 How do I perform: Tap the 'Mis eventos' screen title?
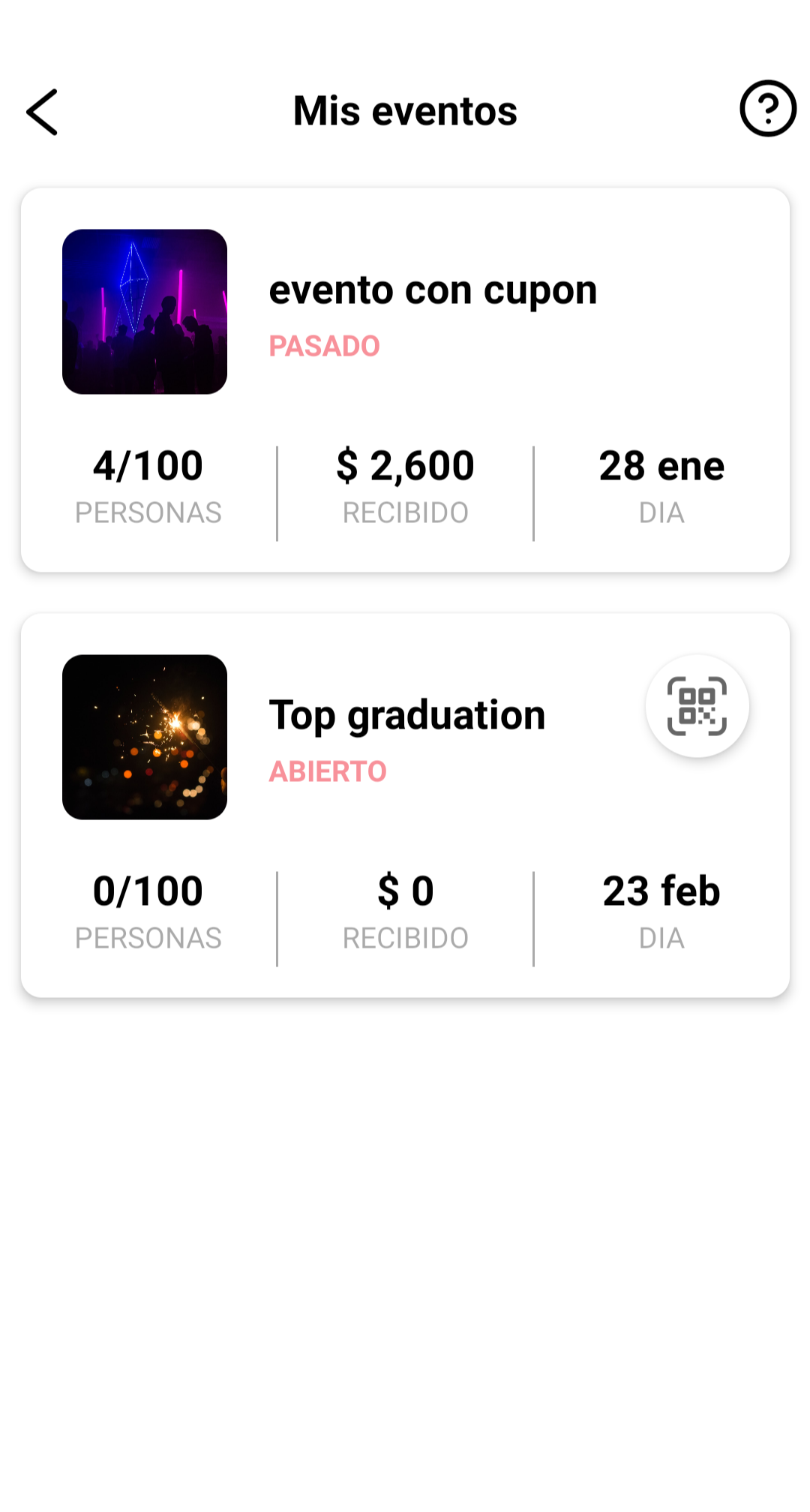(x=405, y=110)
